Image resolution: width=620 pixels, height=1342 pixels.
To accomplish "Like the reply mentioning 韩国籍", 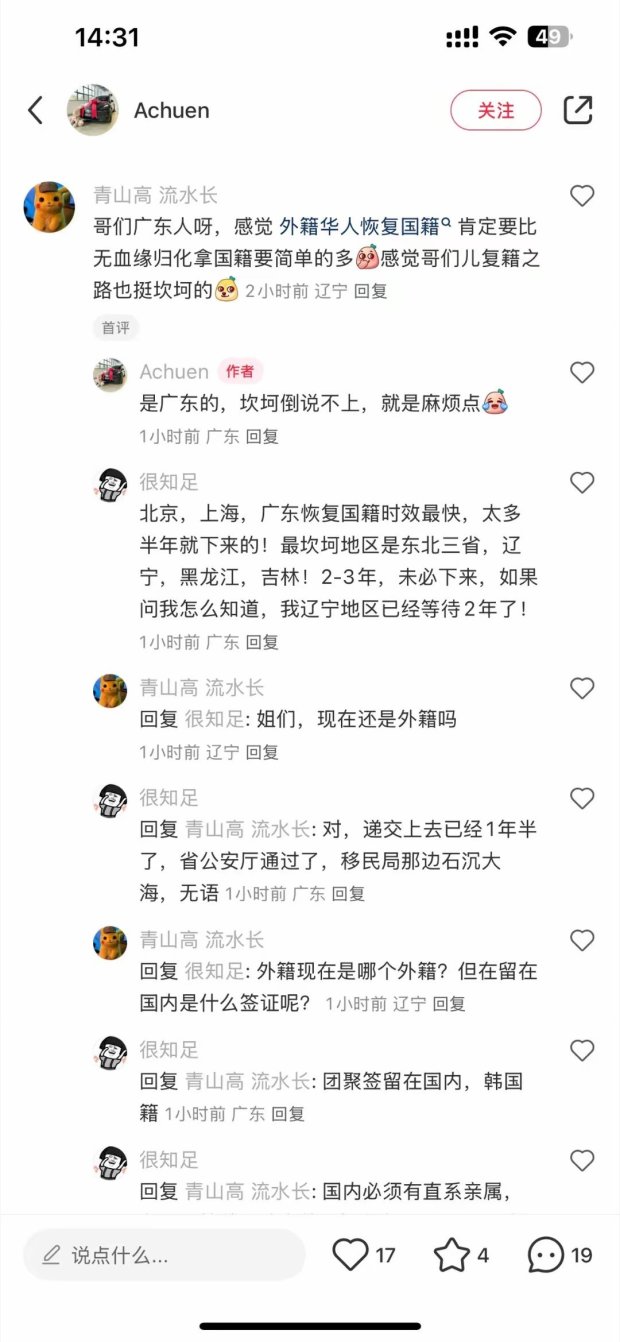I will coord(582,1050).
